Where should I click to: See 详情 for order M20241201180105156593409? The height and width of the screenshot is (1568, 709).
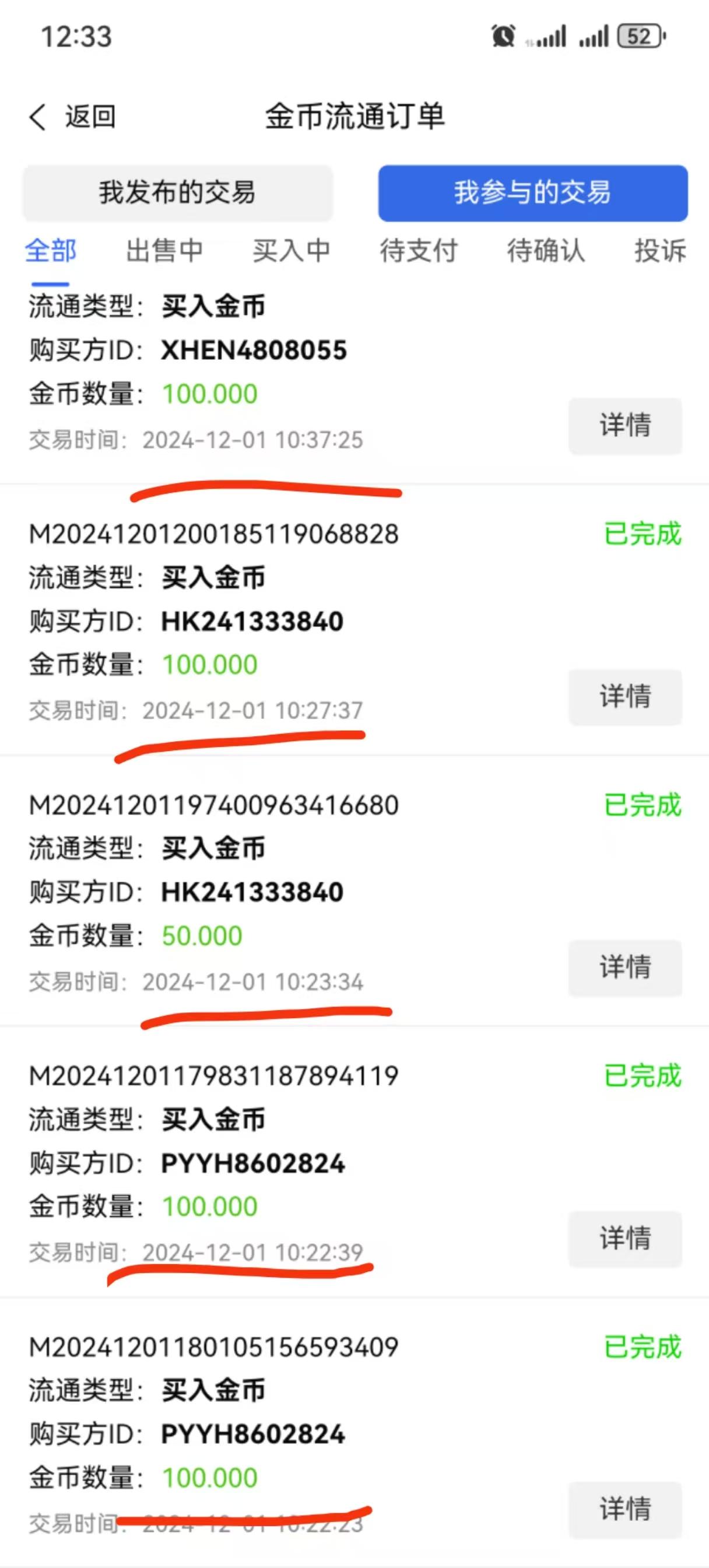coord(625,1510)
